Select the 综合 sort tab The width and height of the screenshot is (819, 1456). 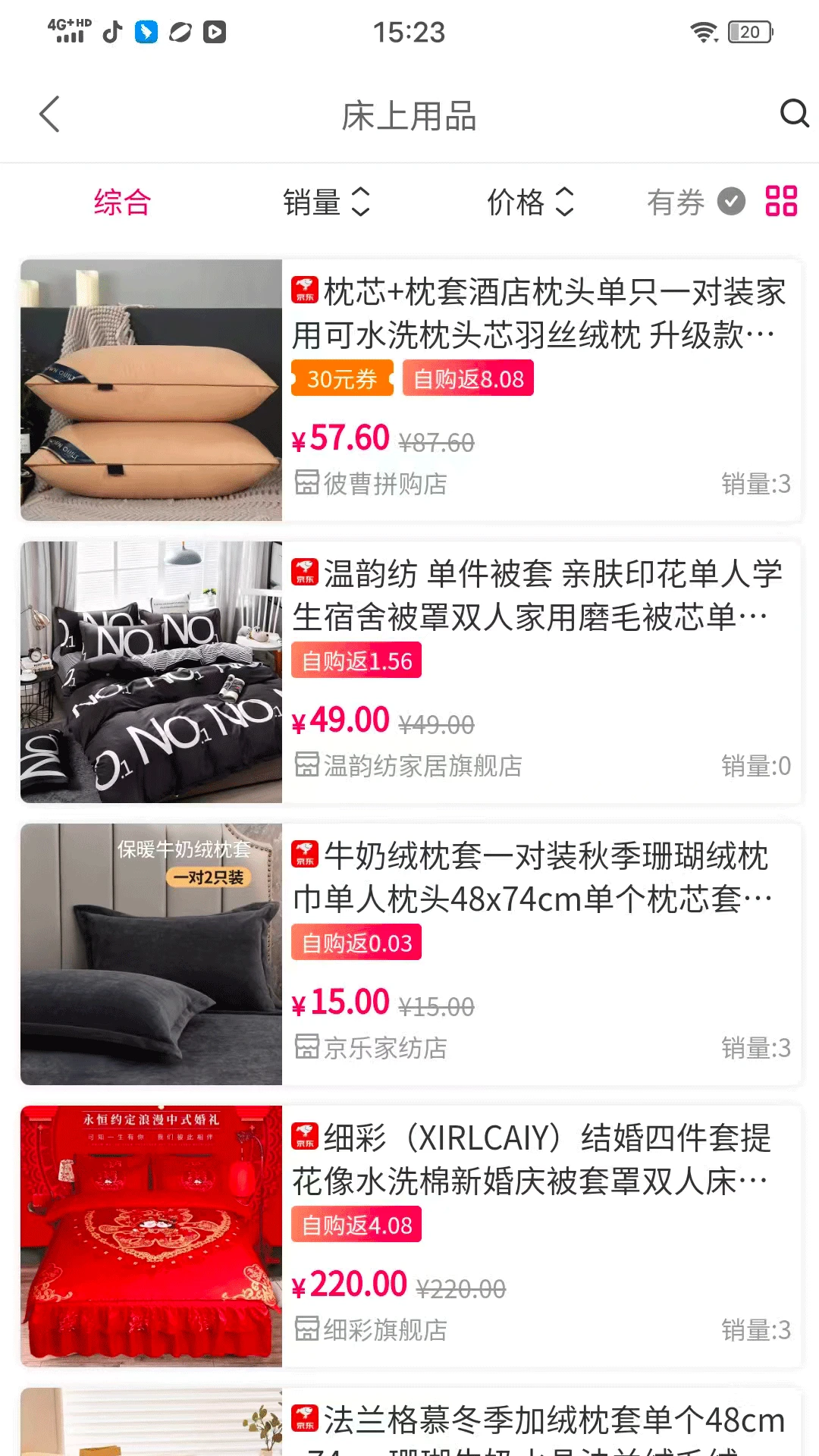coord(122,202)
